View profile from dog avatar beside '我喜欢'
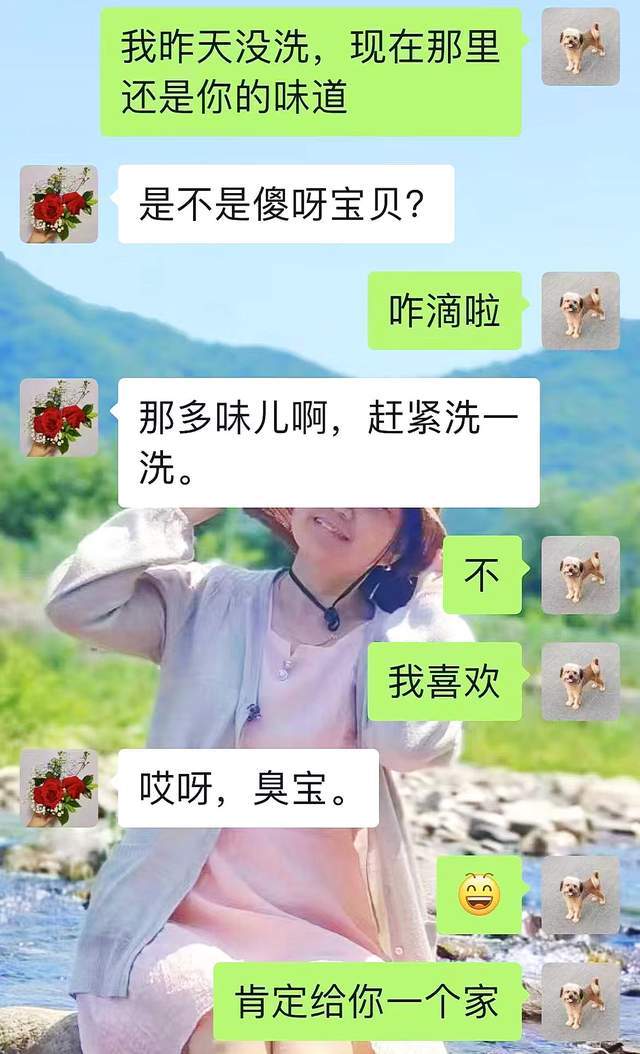This screenshot has height=1054, width=640. coord(580,682)
